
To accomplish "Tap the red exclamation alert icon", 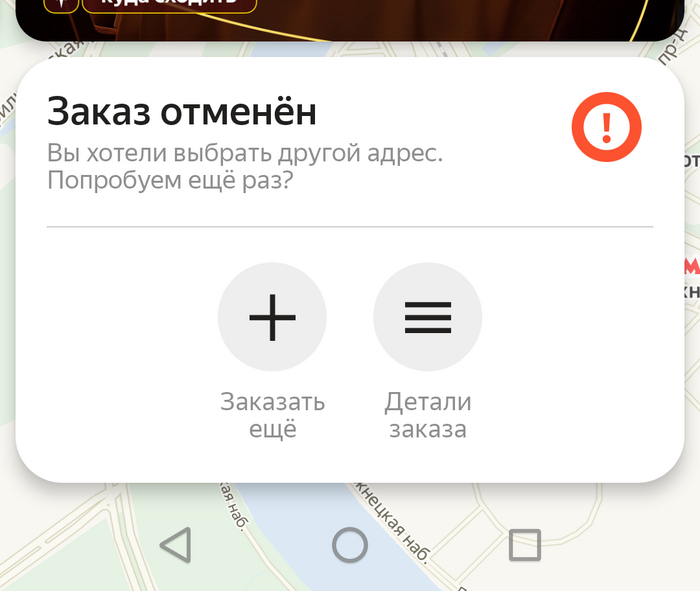I will click(606, 128).
